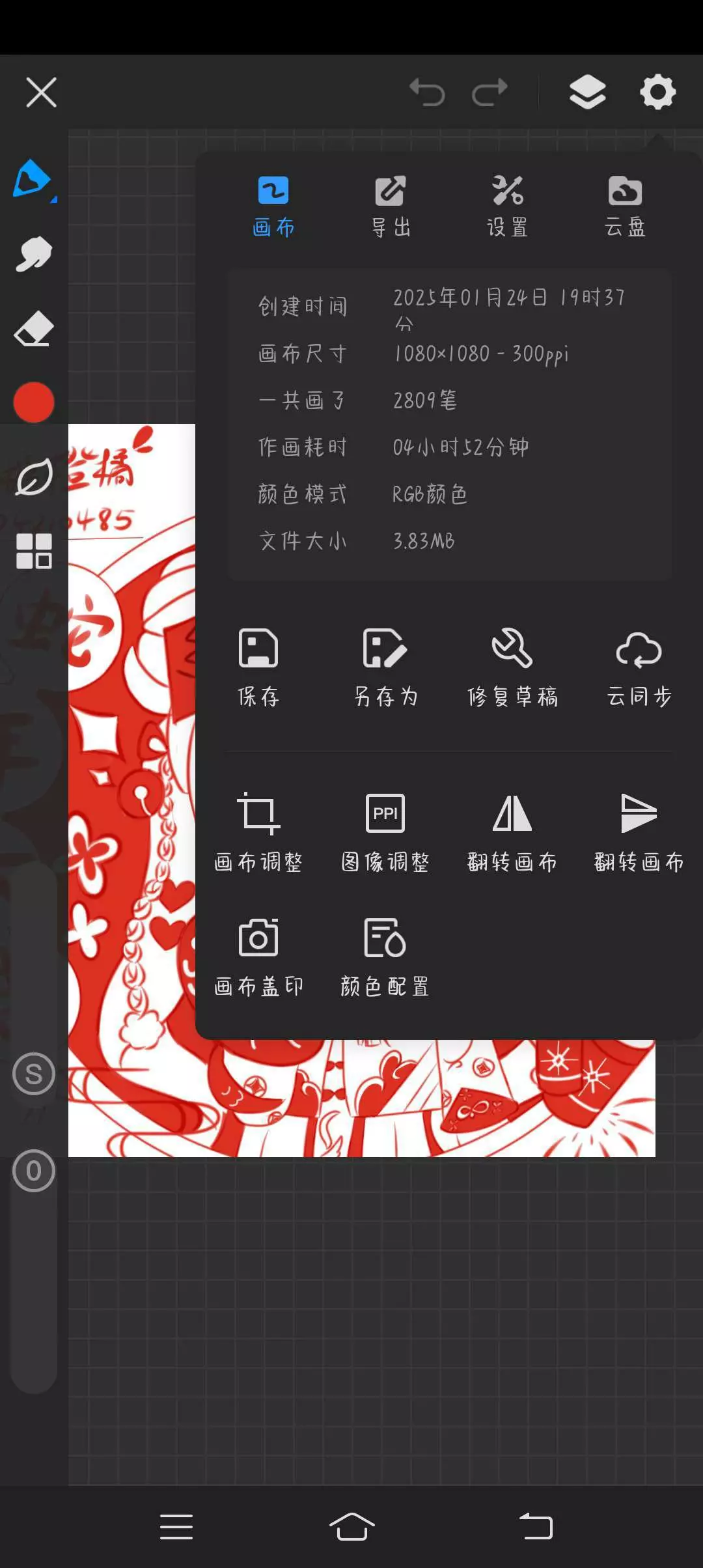Save the drawing with 保存

[258, 668]
